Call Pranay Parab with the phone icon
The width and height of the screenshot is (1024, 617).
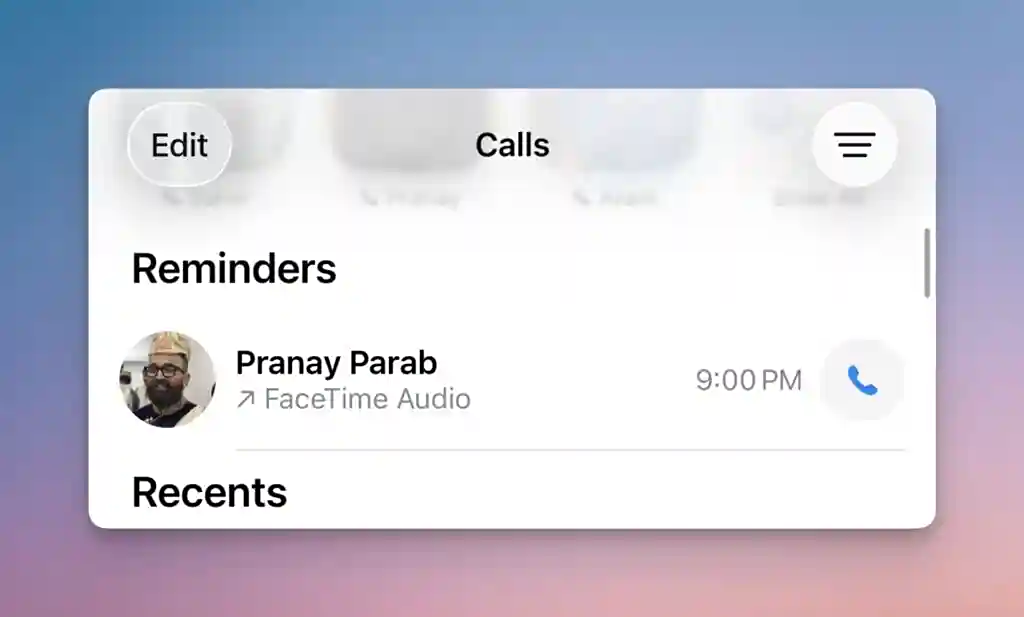(x=862, y=380)
